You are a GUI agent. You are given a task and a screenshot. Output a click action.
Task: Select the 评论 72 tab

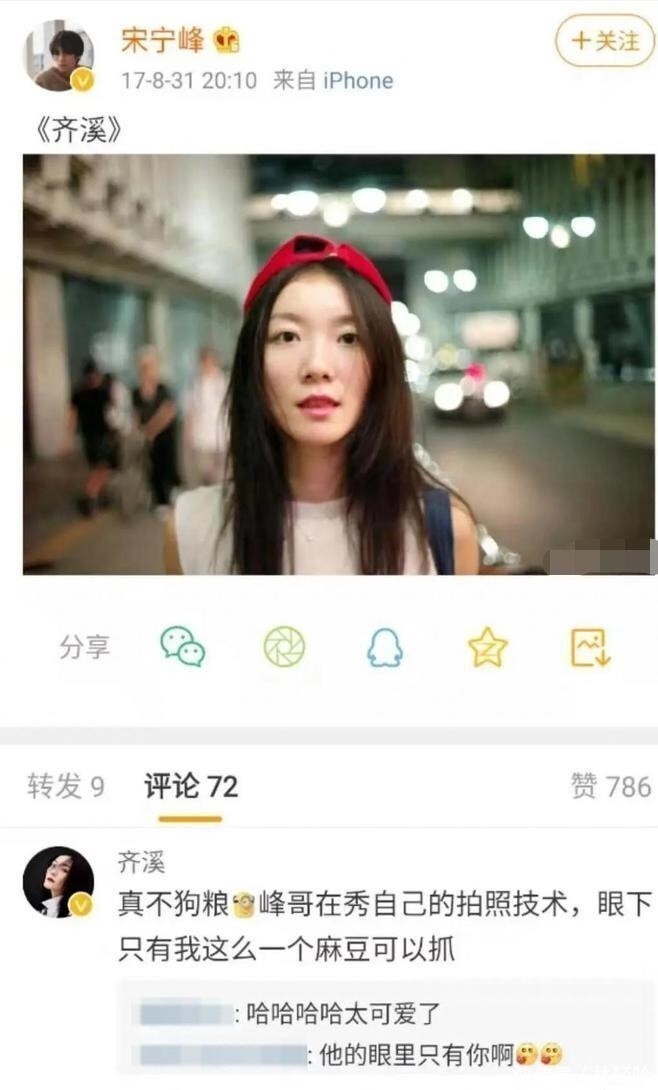[x=191, y=787]
